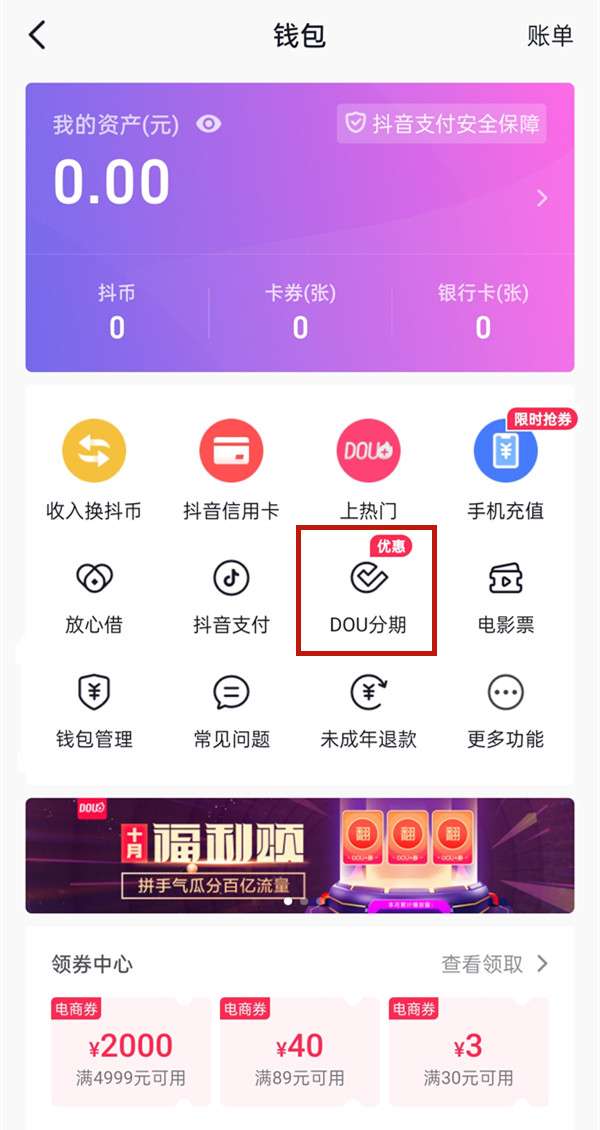This screenshot has width=600, height=1130.
Task: Open 抖音支付安全保障 details
Action: (442, 124)
